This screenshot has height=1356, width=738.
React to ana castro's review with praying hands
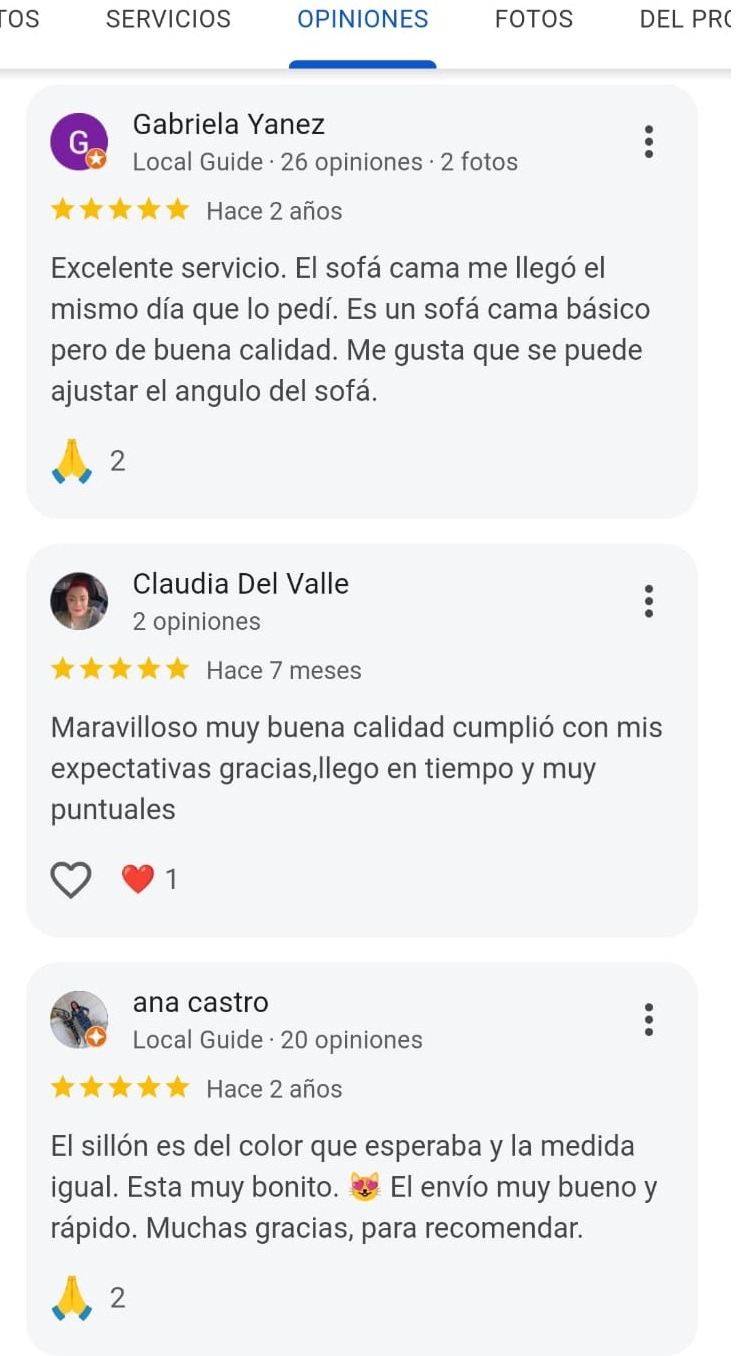tap(71, 1298)
